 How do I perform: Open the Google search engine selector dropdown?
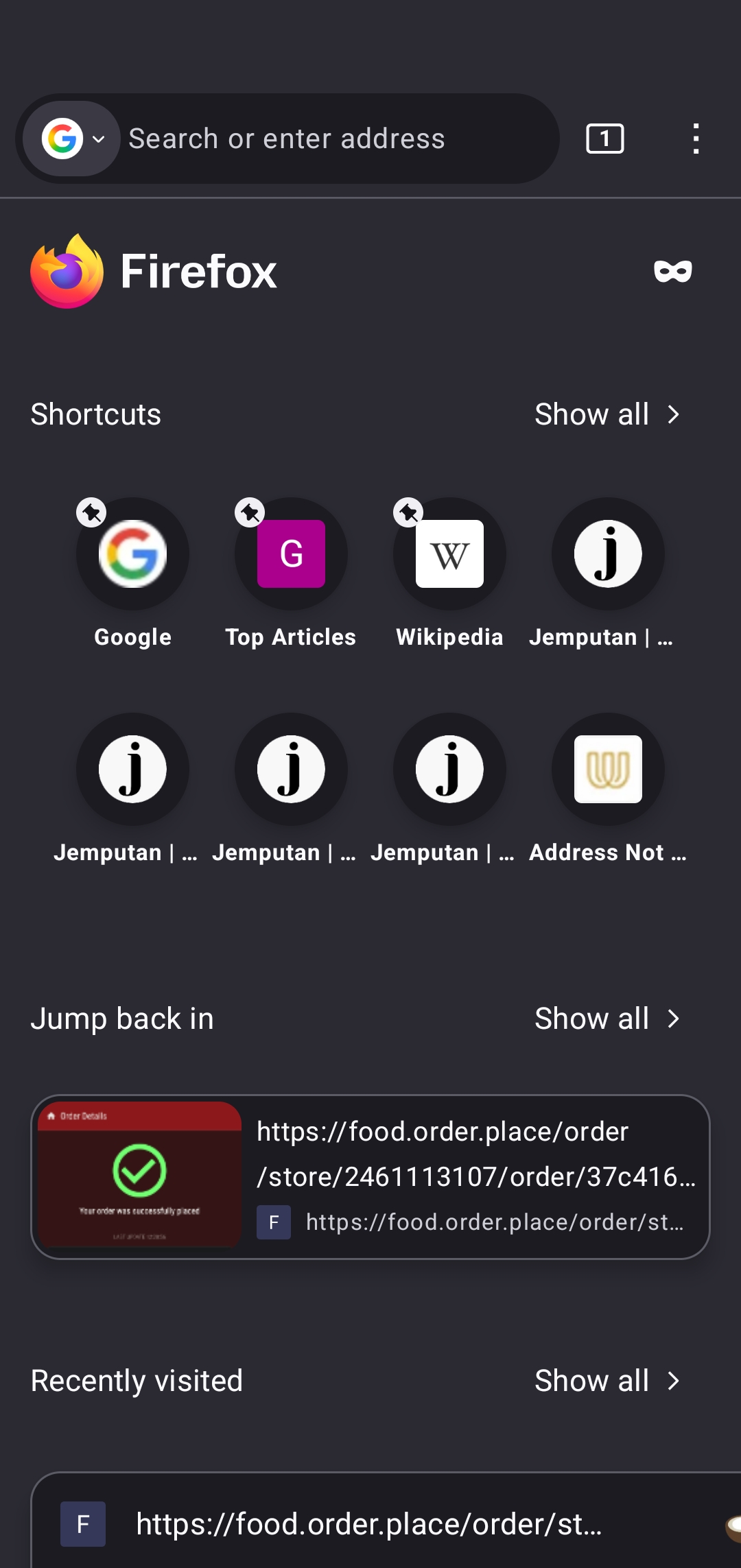coord(72,139)
